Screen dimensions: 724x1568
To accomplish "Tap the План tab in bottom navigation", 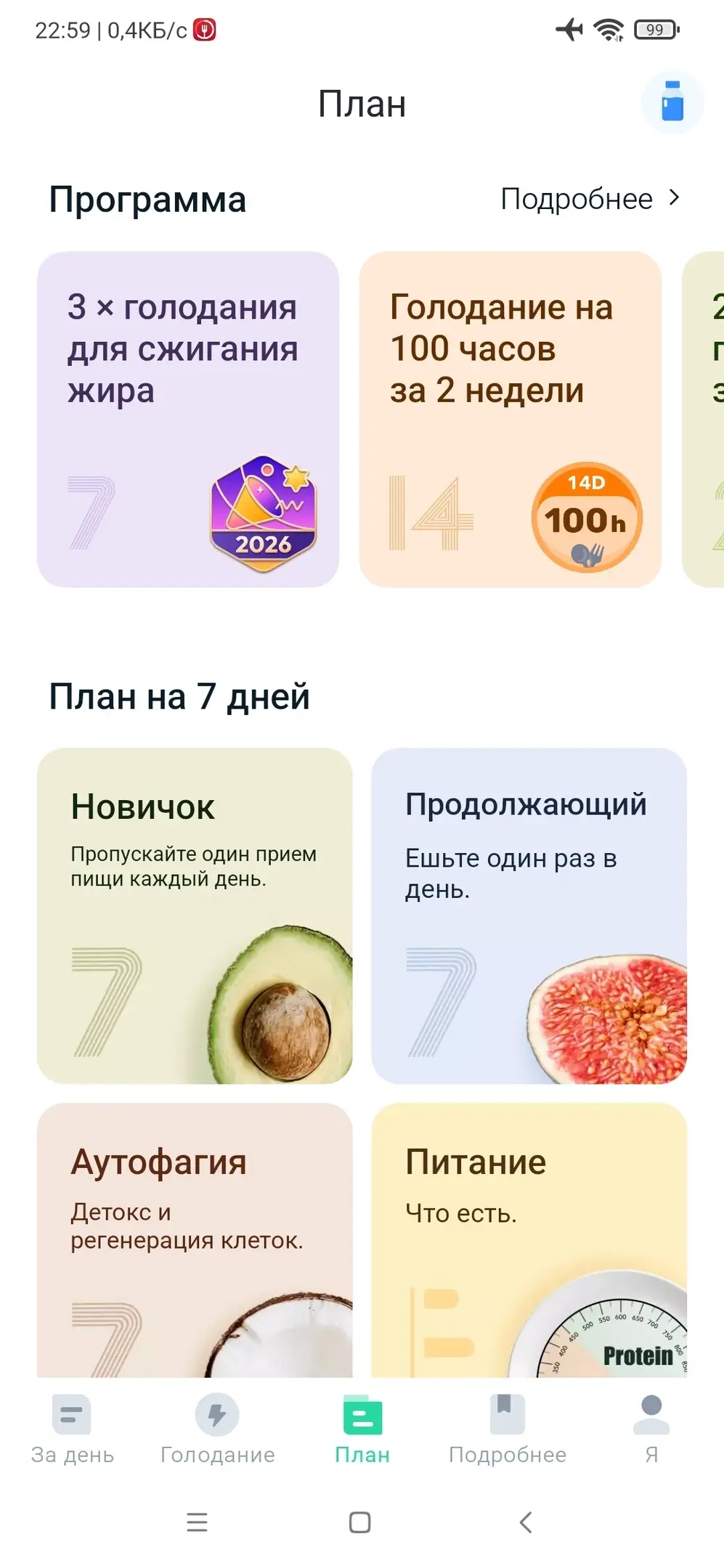I will coord(362,1429).
